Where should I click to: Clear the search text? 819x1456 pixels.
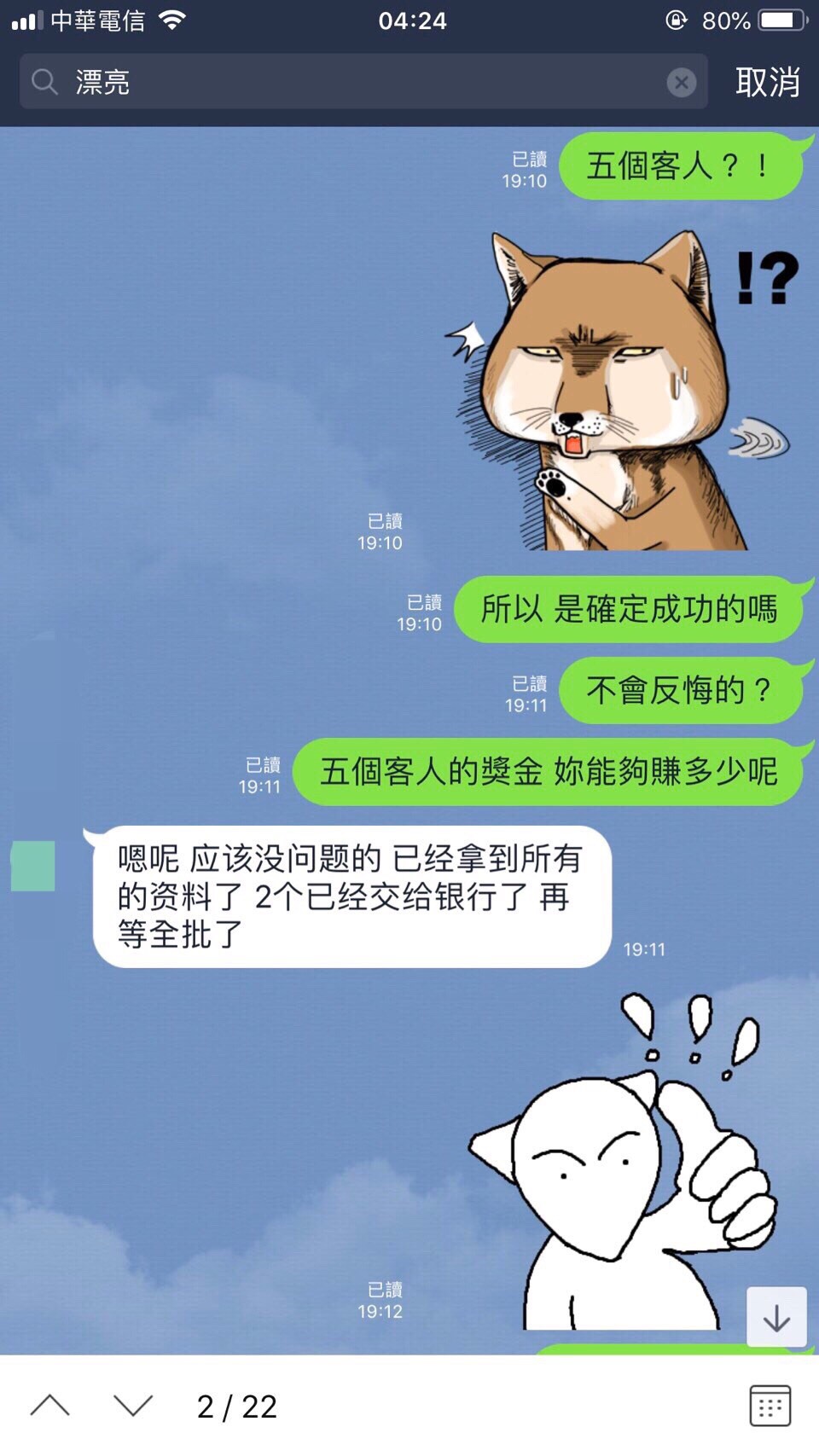pos(681,82)
